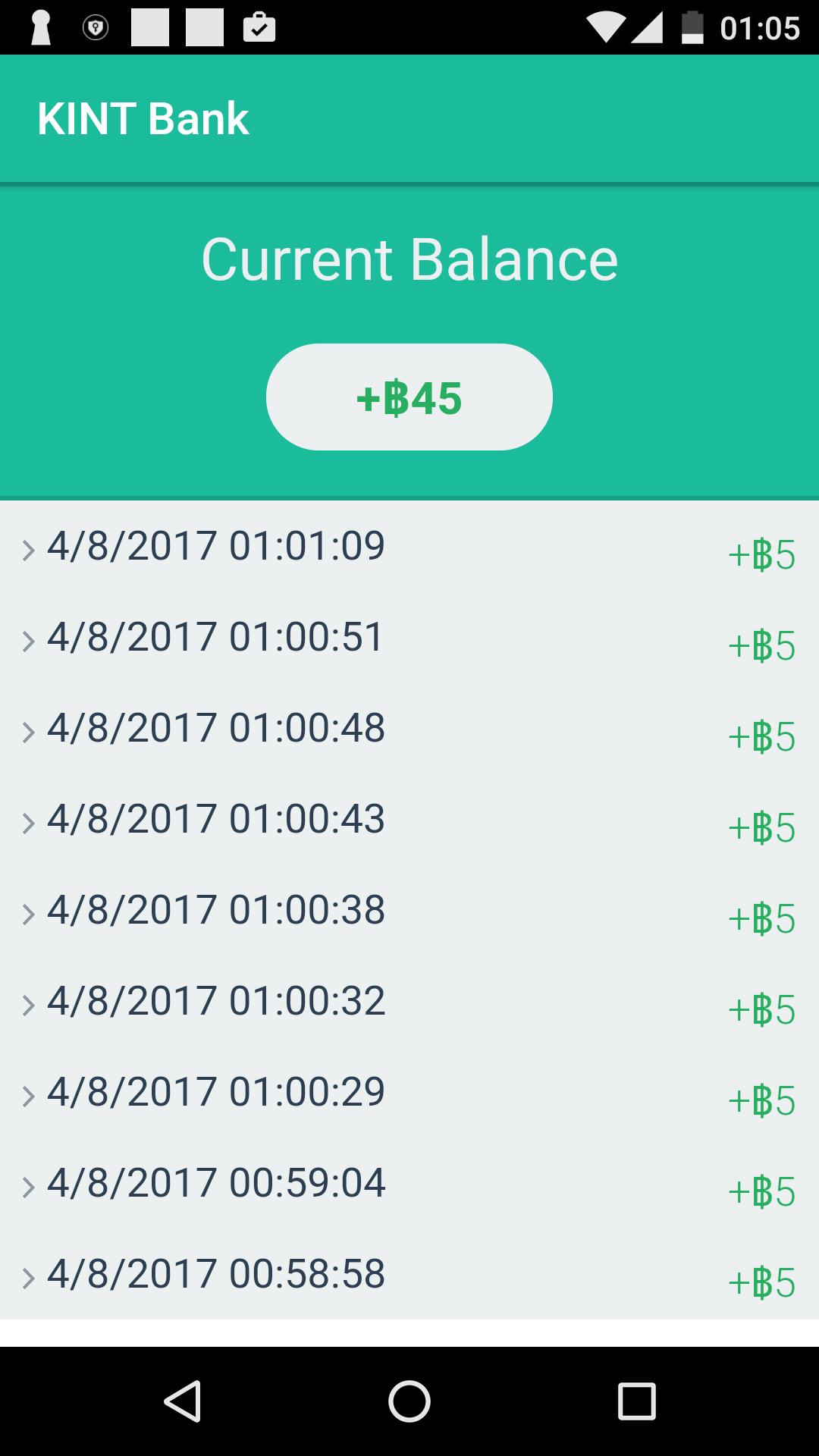
Task: Expand the 4/8/2017 01:00:29 transaction
Action: 409,1092
